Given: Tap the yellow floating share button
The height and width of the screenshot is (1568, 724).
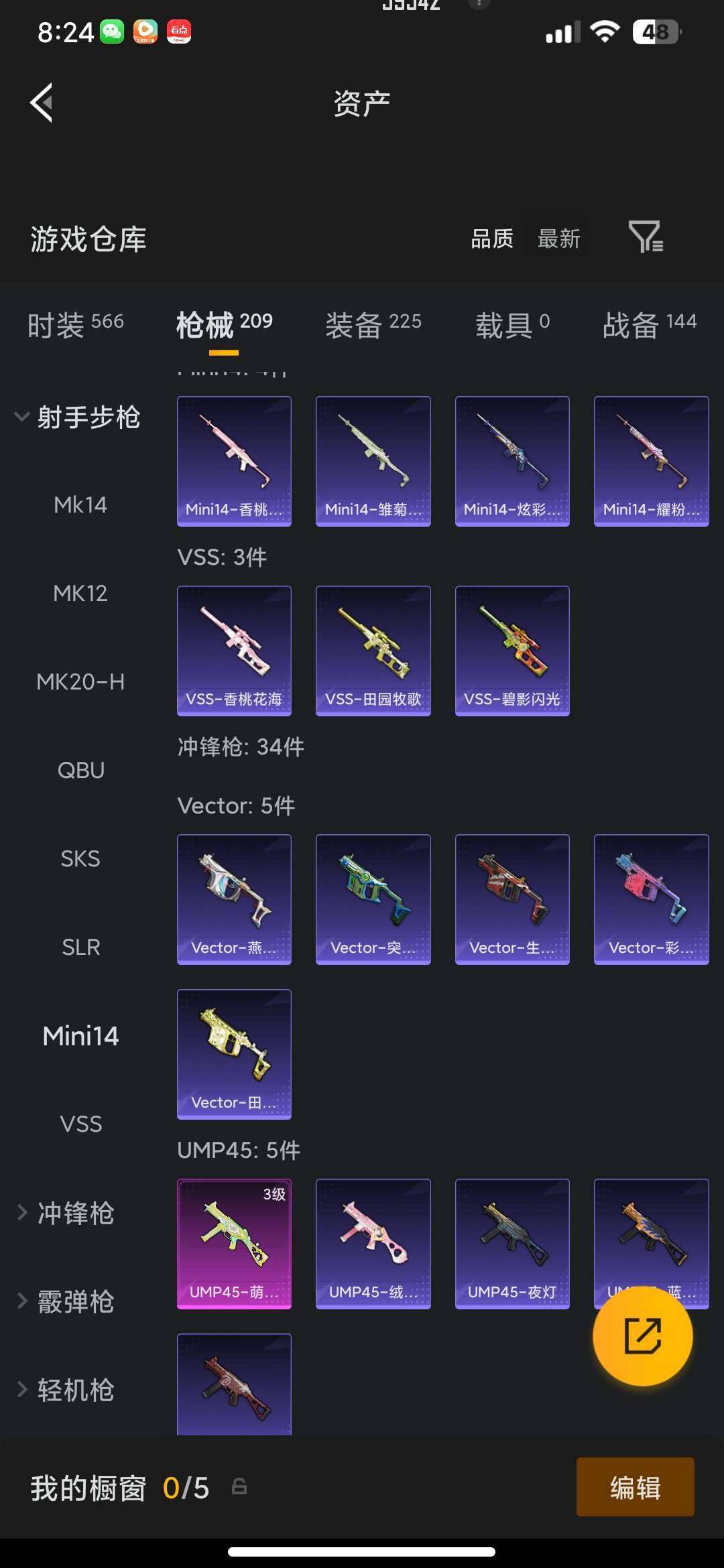Looking at the screenshot, I should tap(642, 1336).
